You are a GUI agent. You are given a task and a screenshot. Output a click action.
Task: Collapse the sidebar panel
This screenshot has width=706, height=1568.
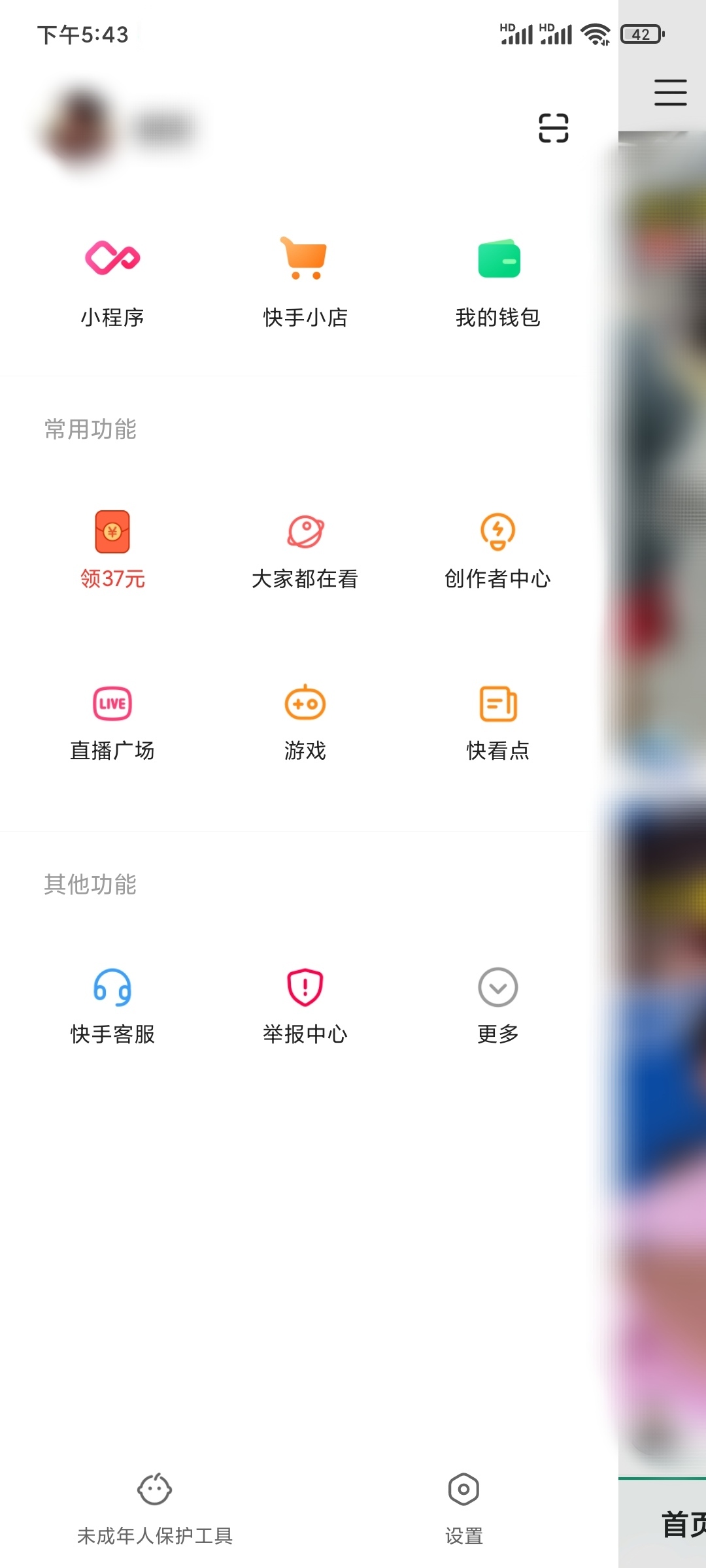coord(660,784)
